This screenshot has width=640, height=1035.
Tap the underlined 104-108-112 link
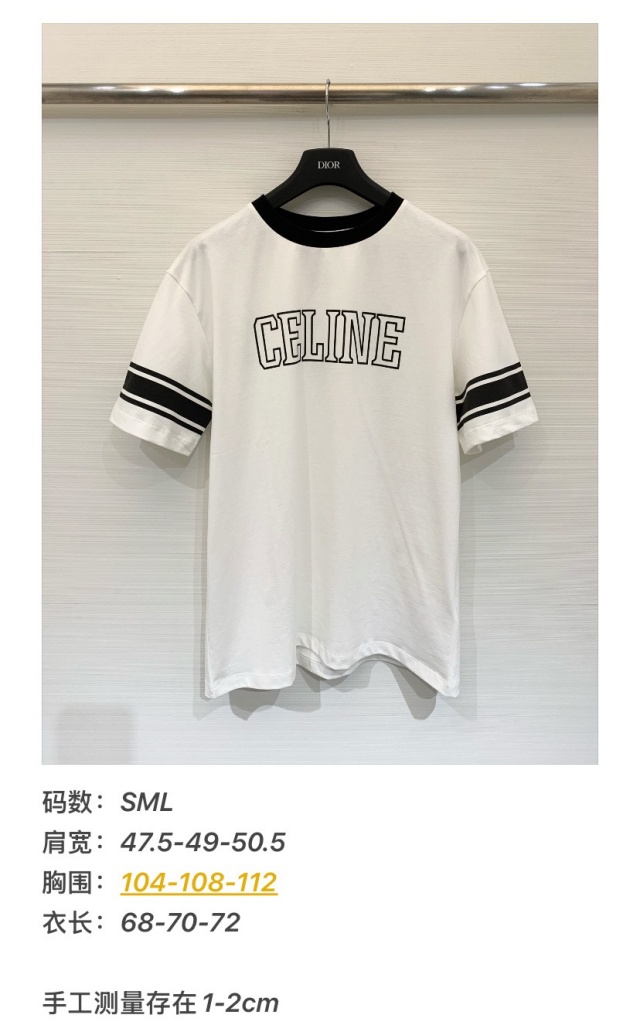click(198, 882)
